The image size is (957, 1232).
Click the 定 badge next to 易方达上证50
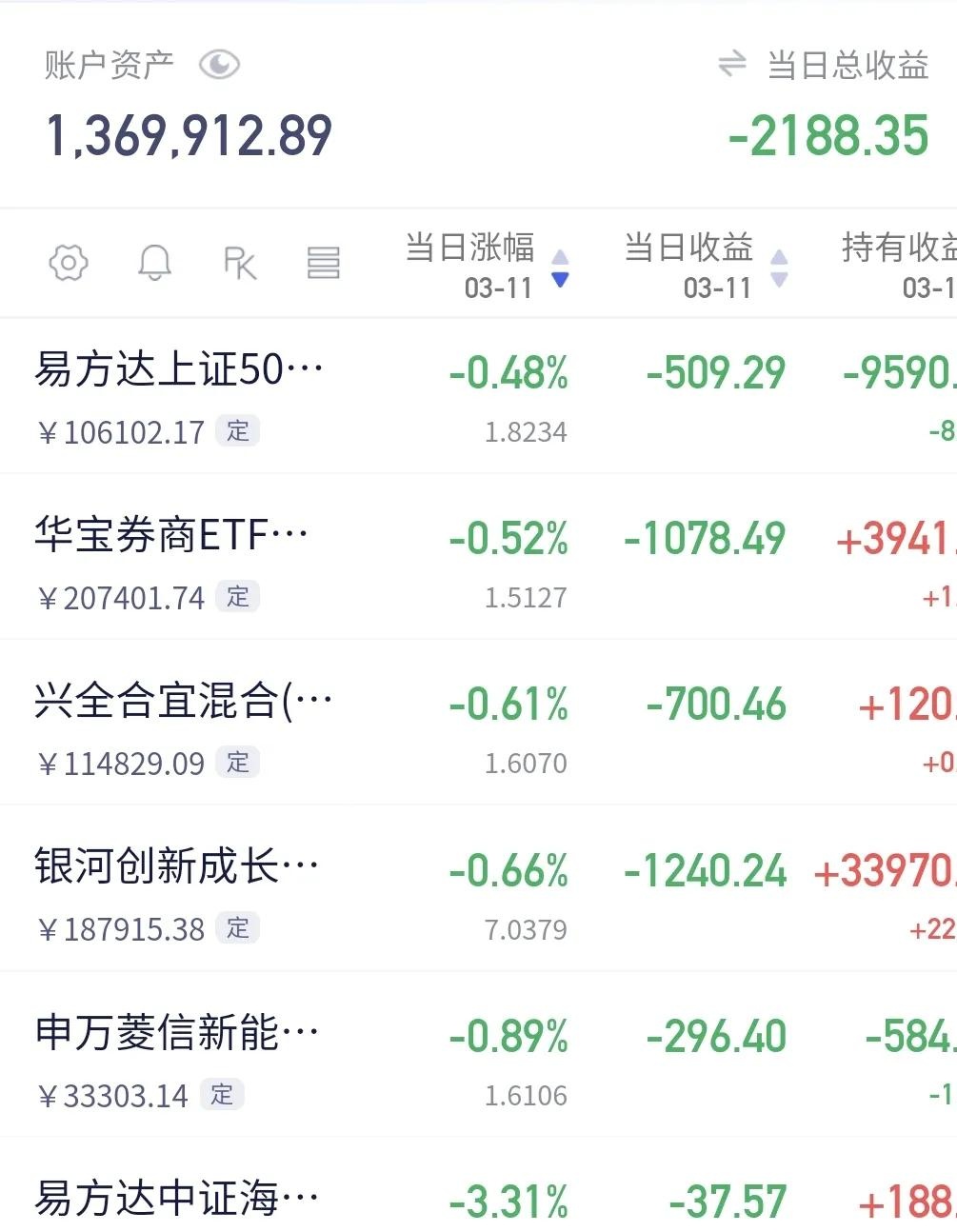239,431
